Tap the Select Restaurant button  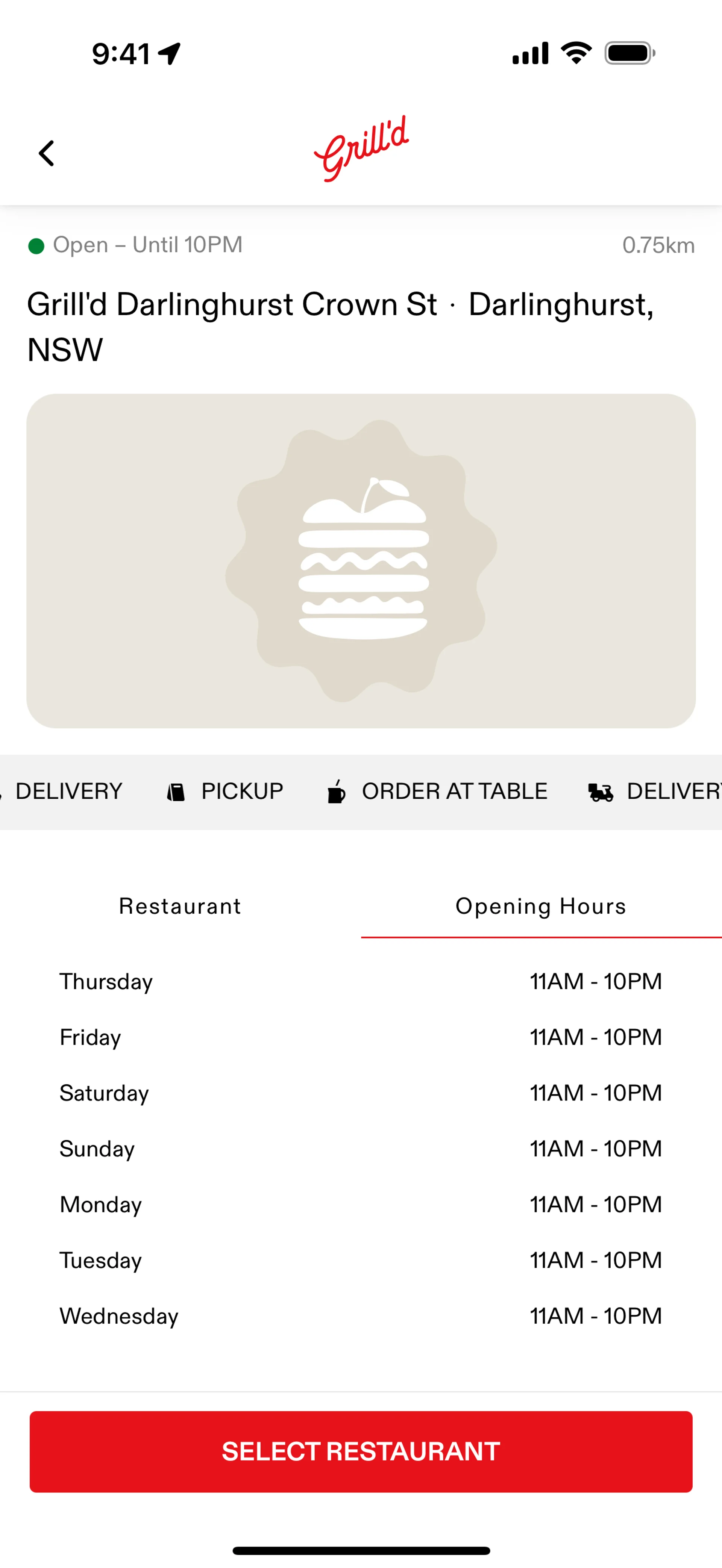click(361, 1451)
